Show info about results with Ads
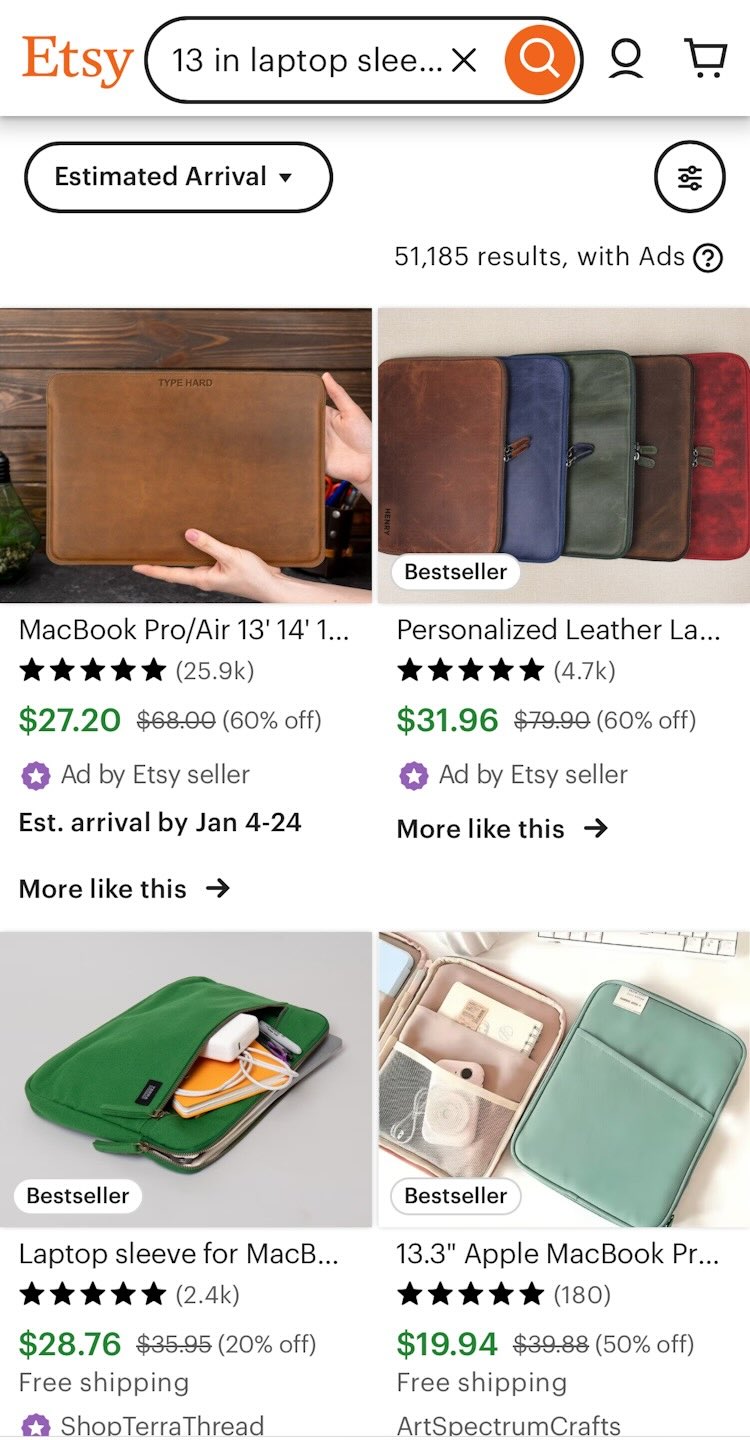Image resolution: width=750 pixels, height=1440 pixels. coord(708,258)
